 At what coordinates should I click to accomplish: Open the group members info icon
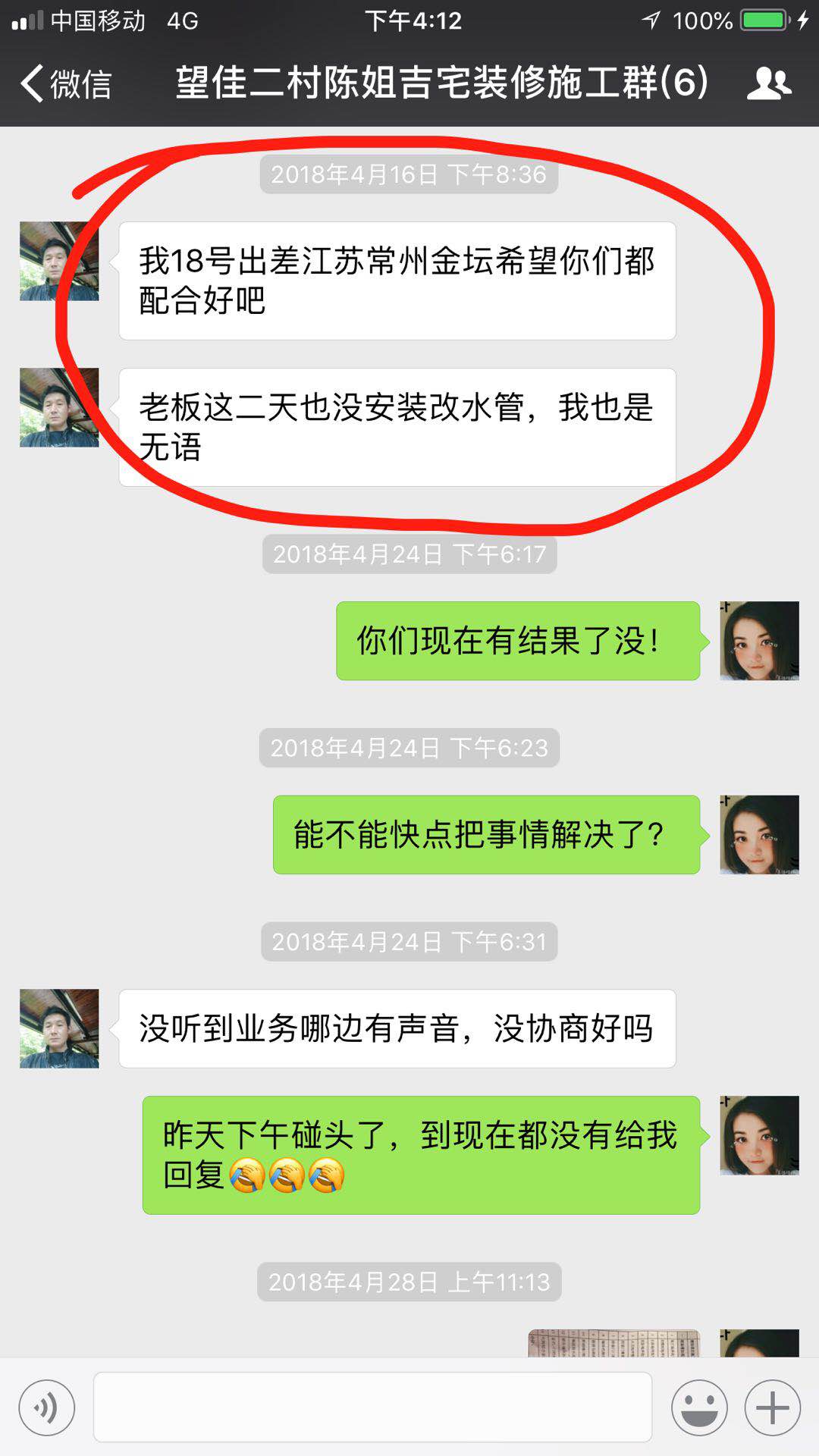click(769, 83)
